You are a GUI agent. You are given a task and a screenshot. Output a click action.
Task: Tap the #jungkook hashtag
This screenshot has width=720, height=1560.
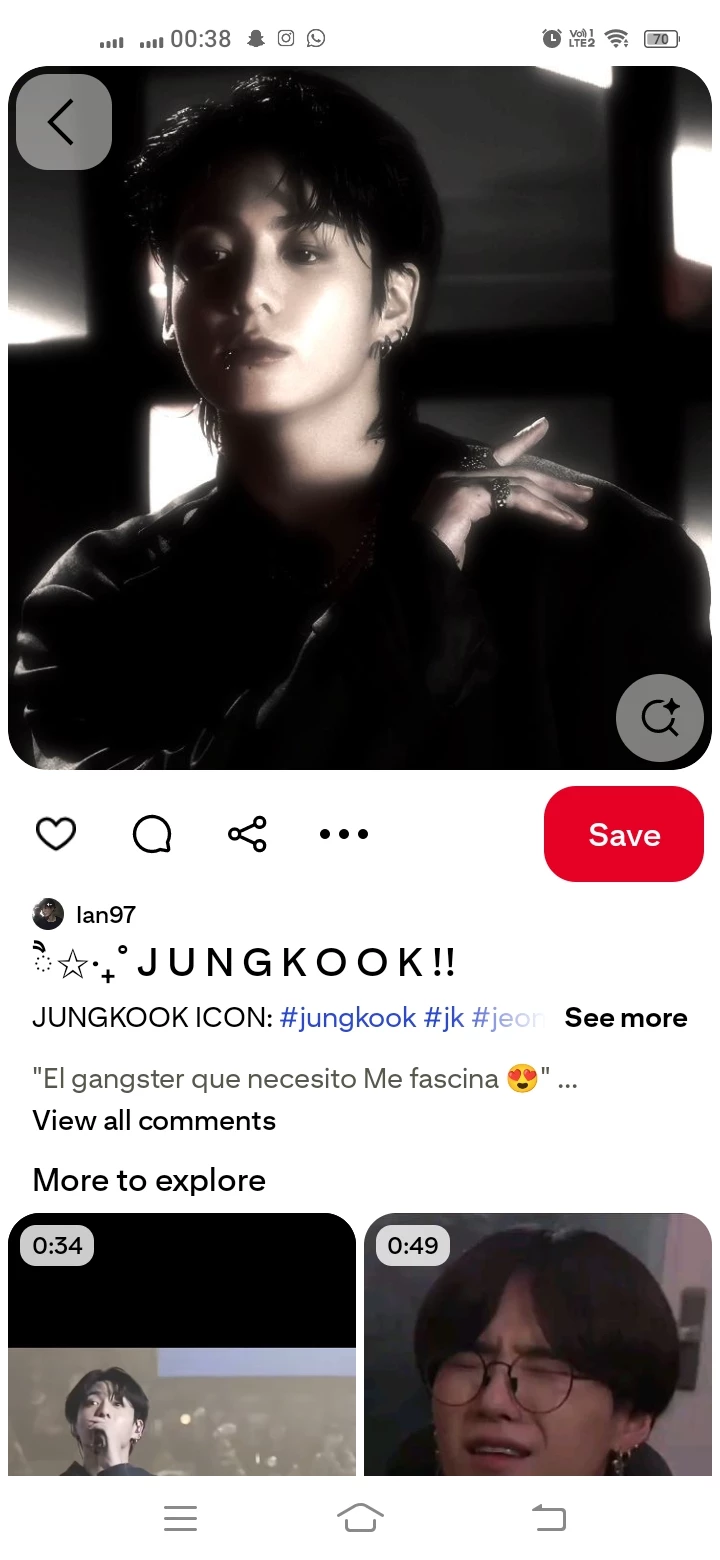coord(348,1018)
